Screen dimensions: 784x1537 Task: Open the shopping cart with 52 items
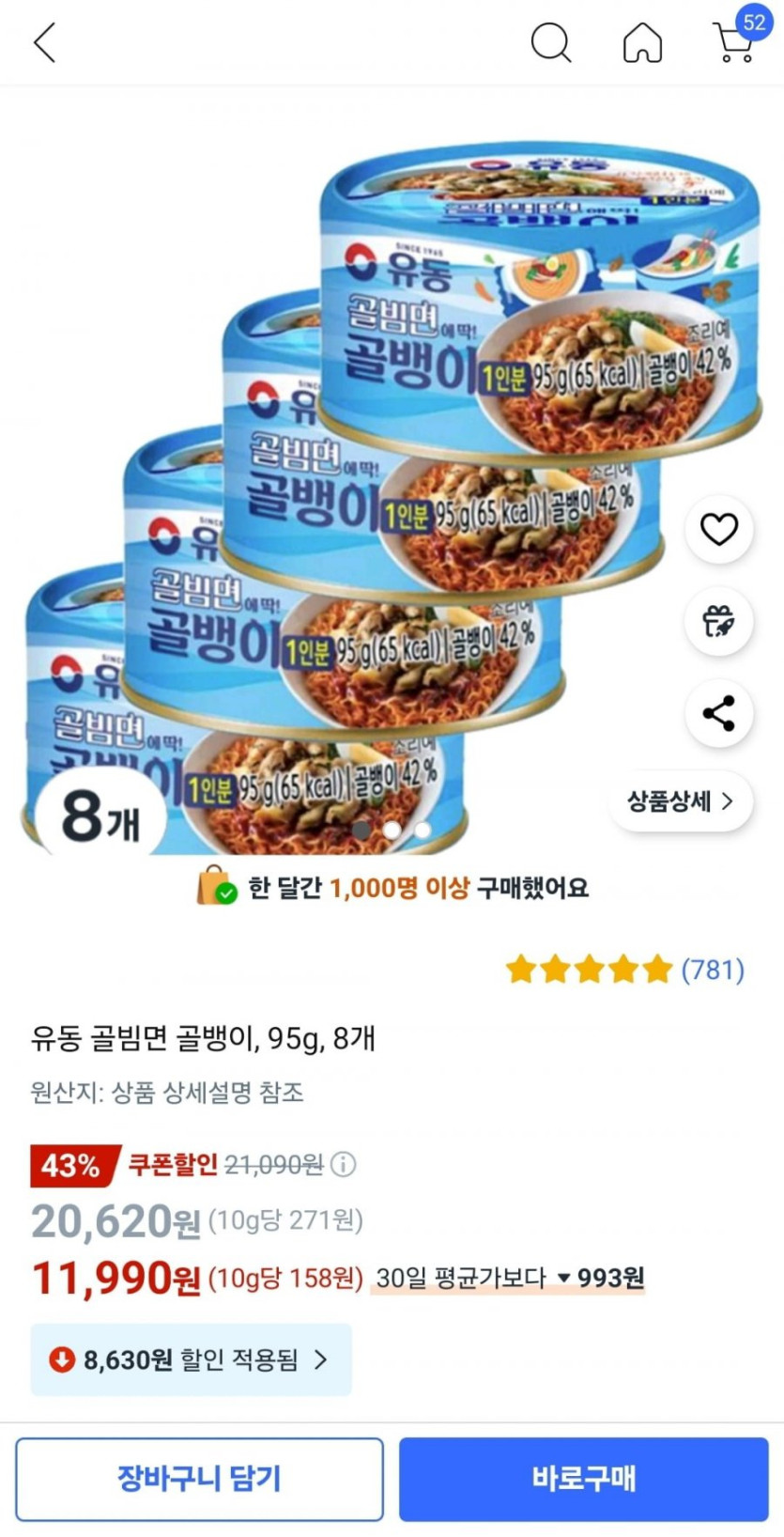737,41
